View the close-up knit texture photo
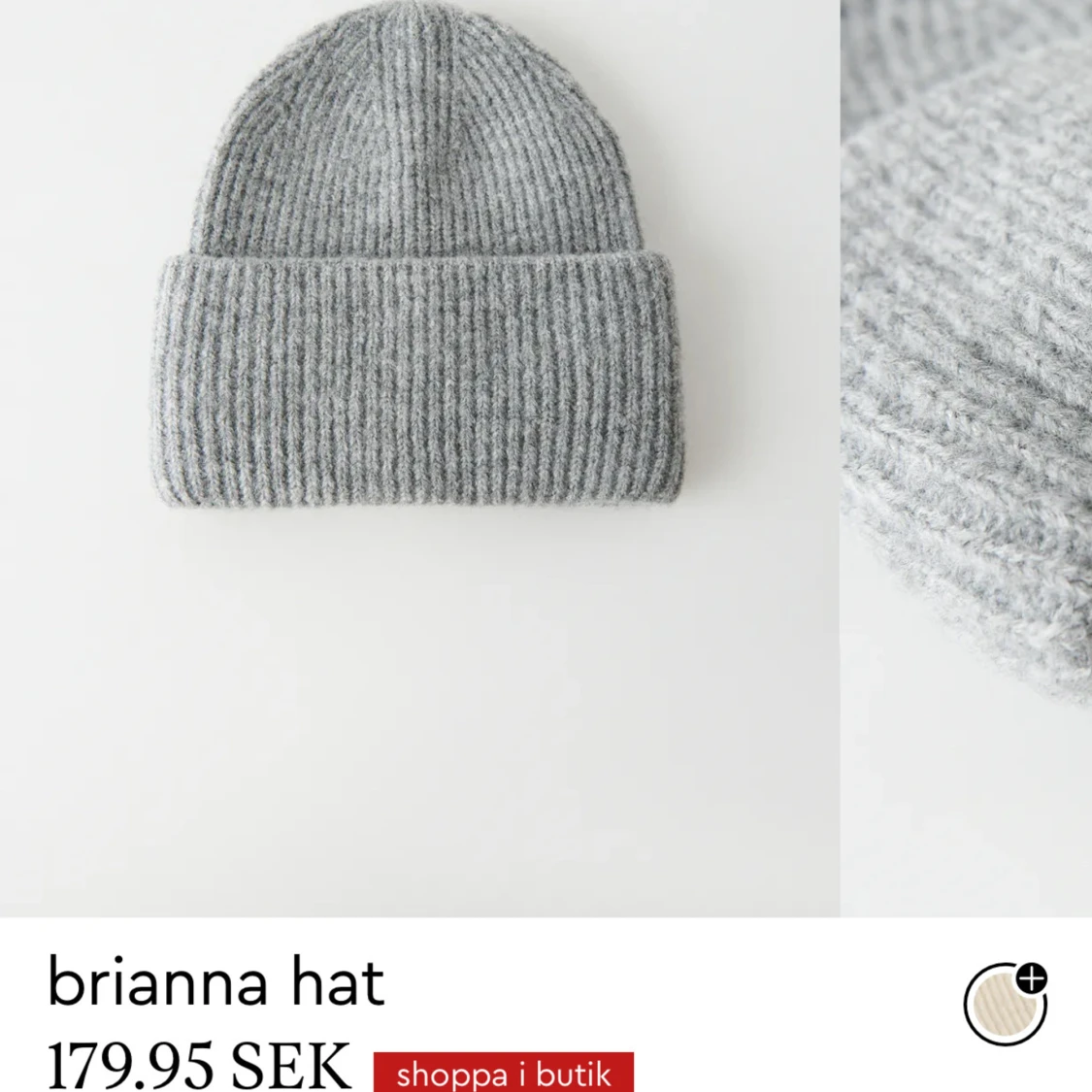 967,458
